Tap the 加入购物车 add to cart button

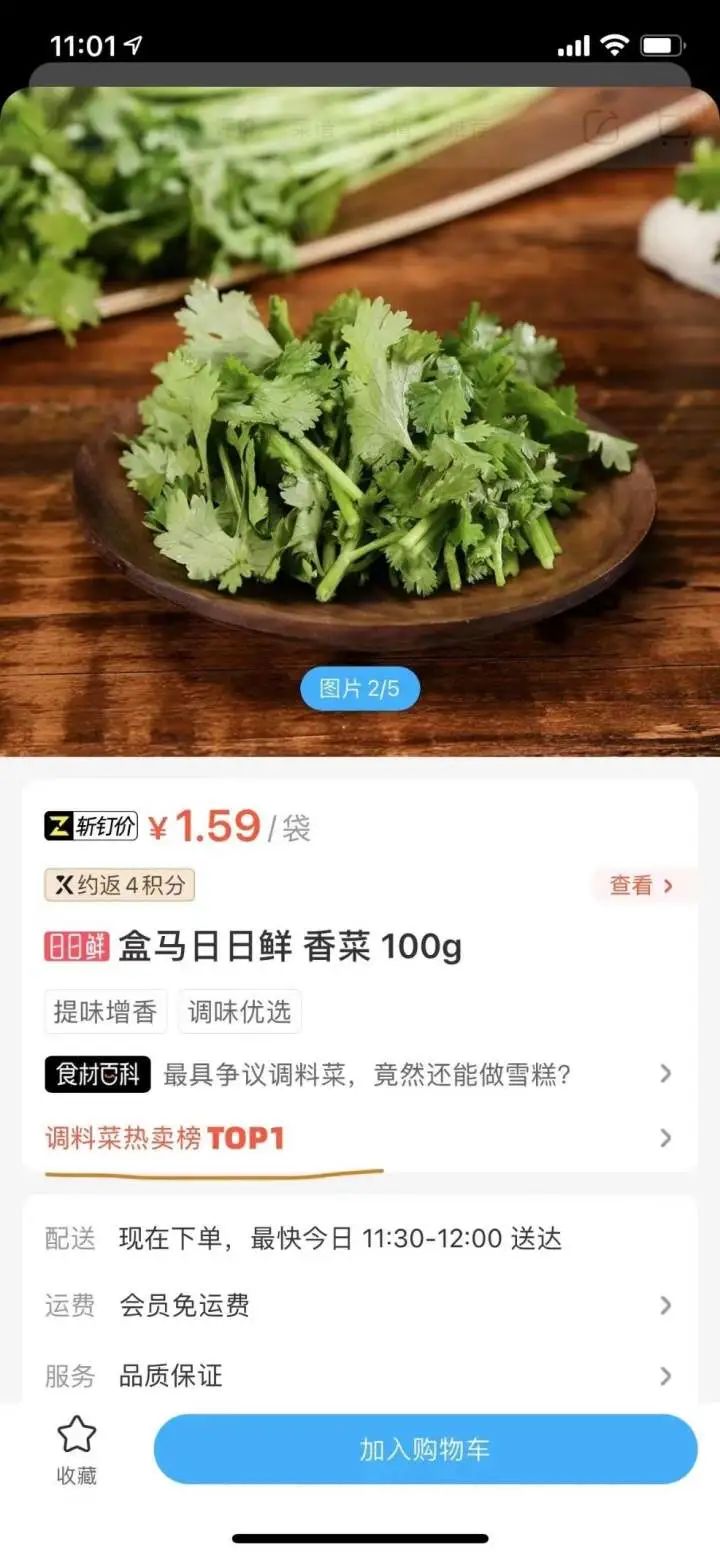pyautogui.click(x=424, y=1448)
